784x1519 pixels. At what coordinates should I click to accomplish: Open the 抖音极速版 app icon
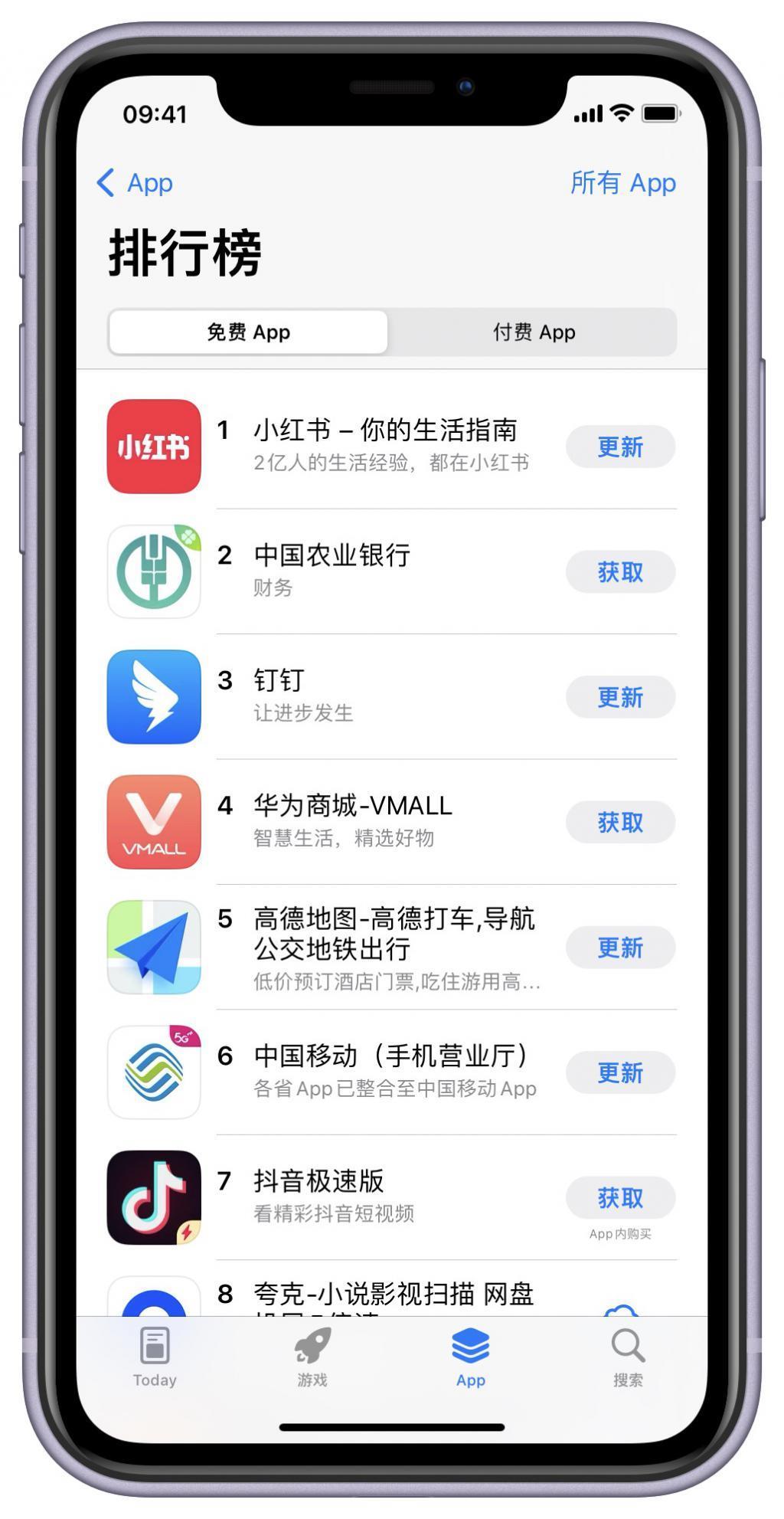coord(154,1198)
